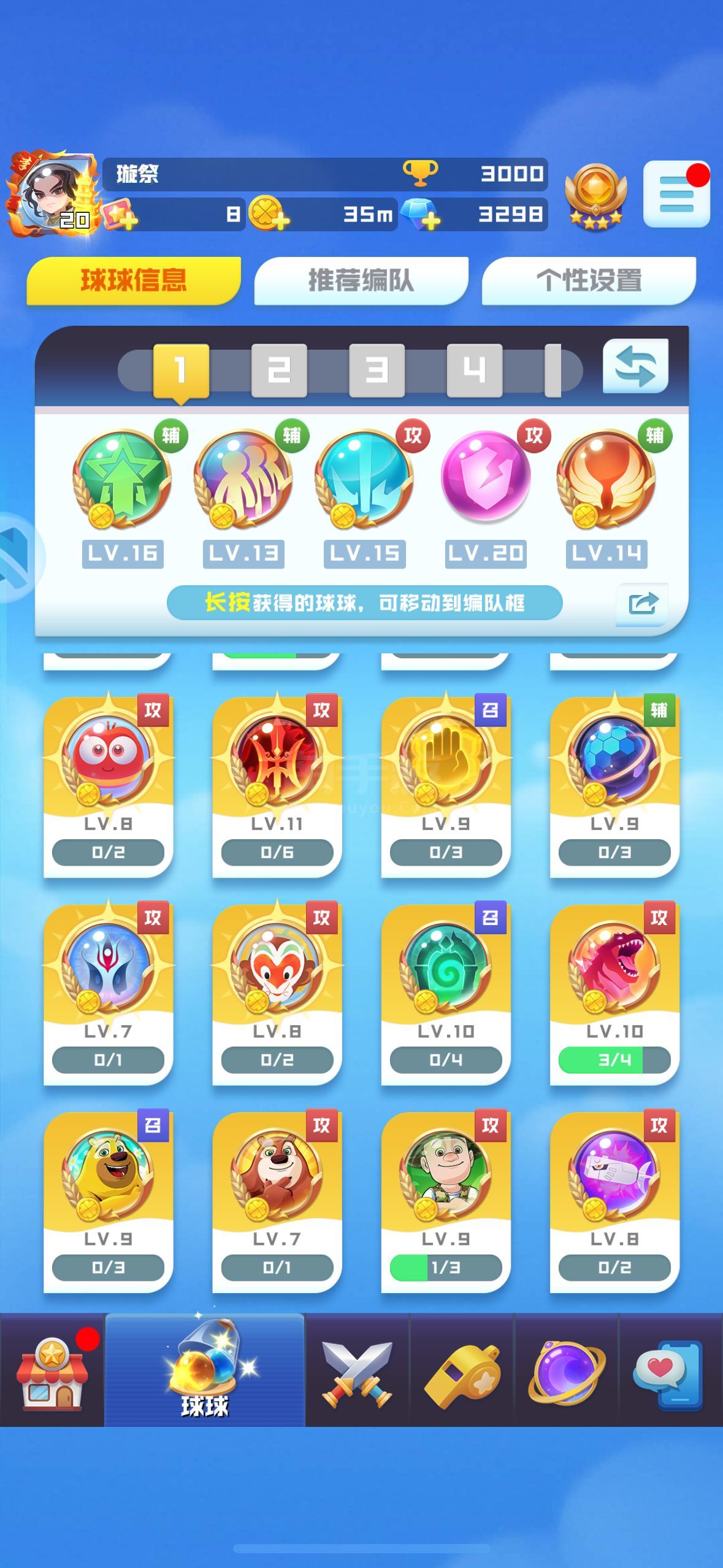
Task: Switch to the 个性设置 tab
Action: (589, 280)
